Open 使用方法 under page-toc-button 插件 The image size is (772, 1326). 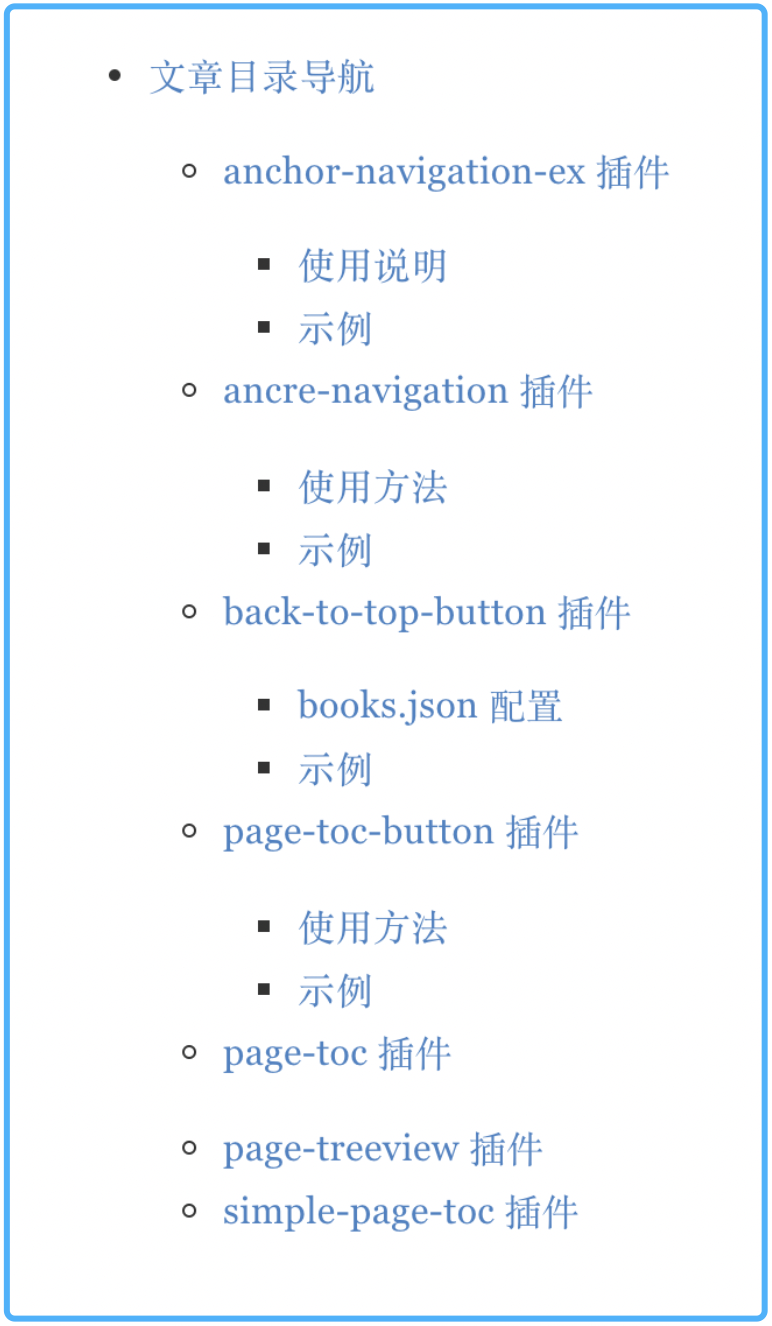click(x=372, y=928)
